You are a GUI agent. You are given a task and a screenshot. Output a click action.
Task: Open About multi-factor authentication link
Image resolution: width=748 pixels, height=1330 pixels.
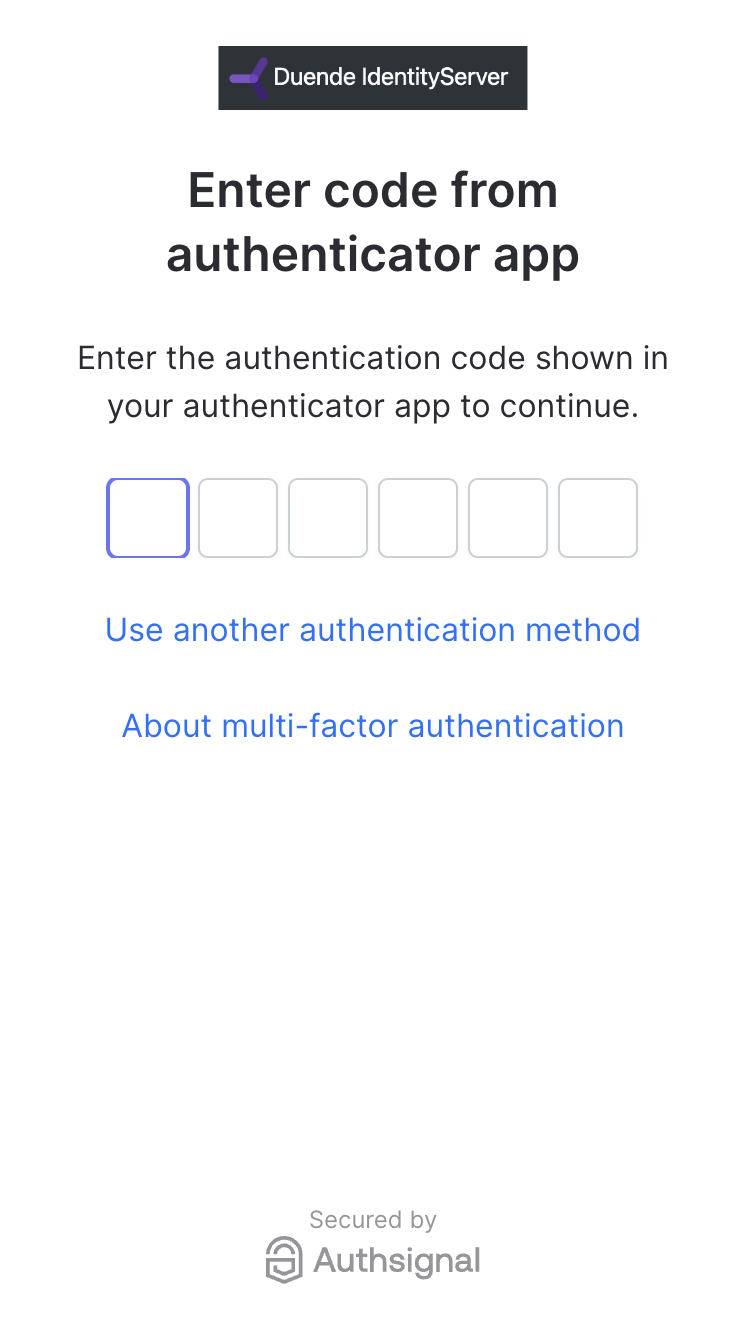click(373, 726)
